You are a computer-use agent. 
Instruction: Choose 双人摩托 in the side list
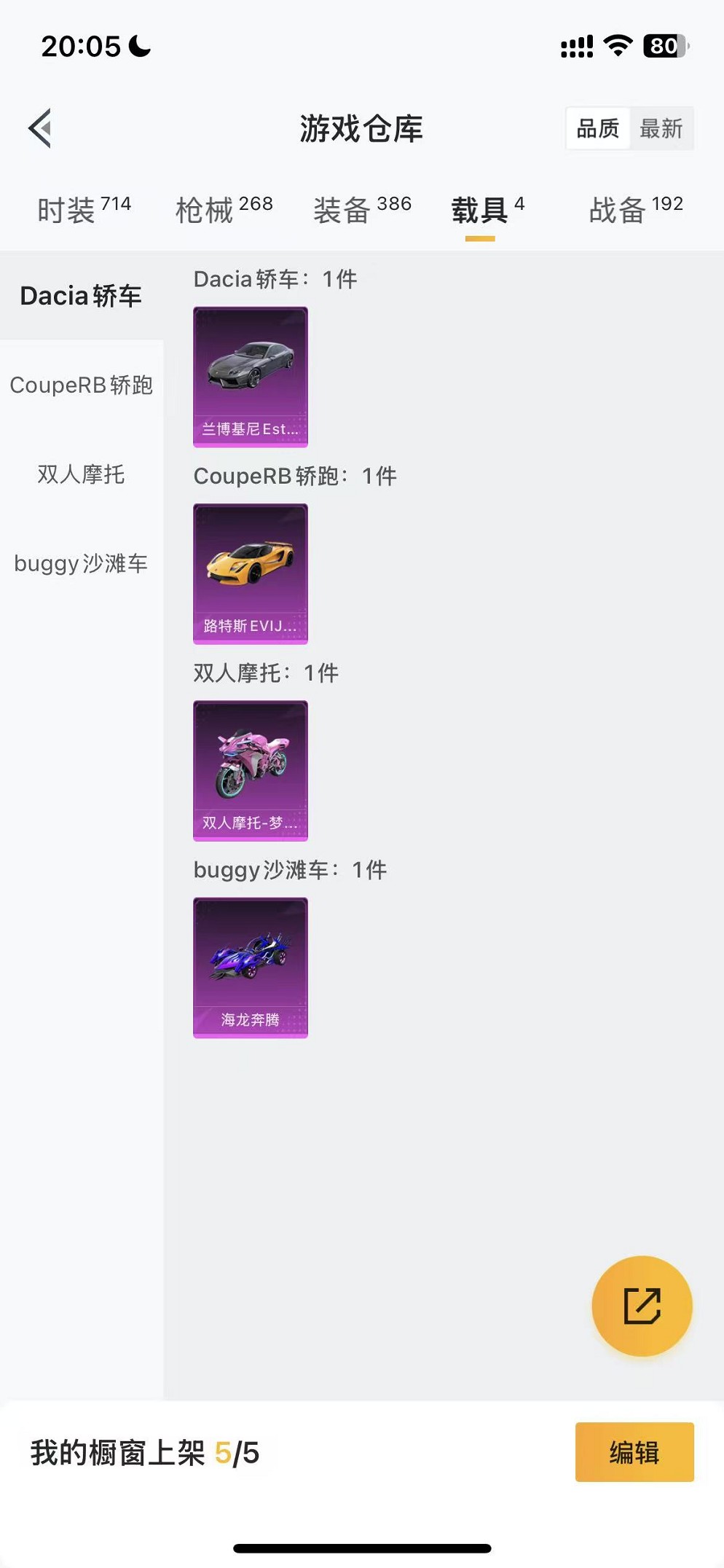(81, 474)
